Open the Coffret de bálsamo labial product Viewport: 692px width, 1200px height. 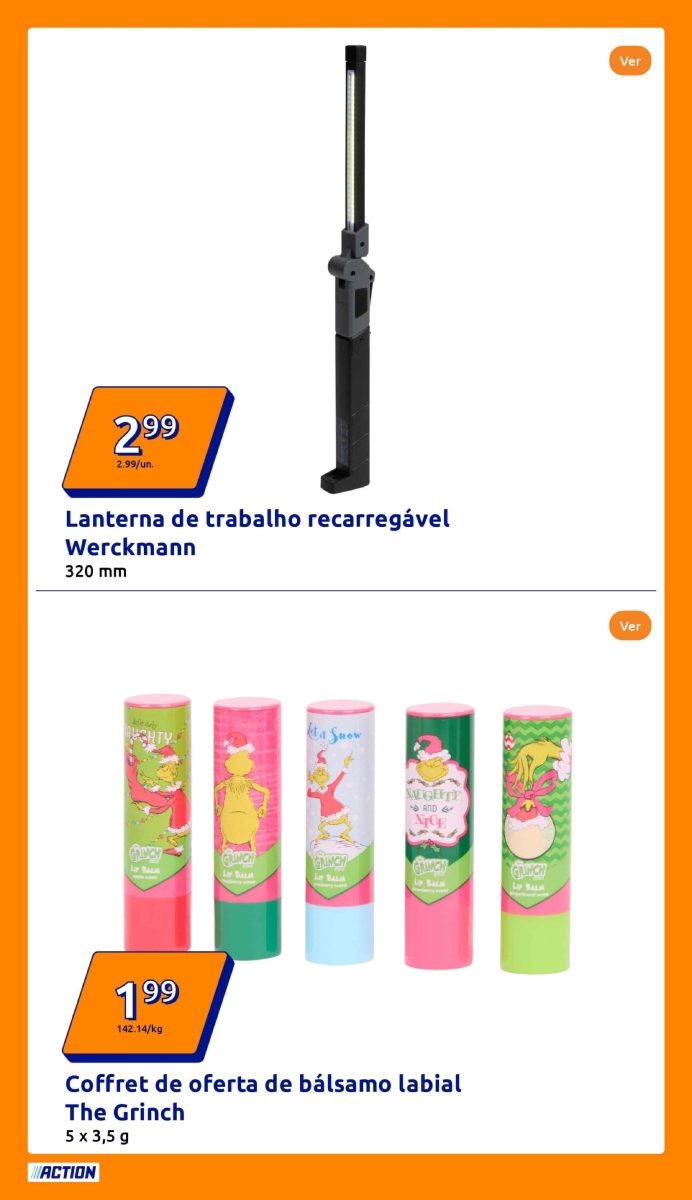tap(263, 1097)
